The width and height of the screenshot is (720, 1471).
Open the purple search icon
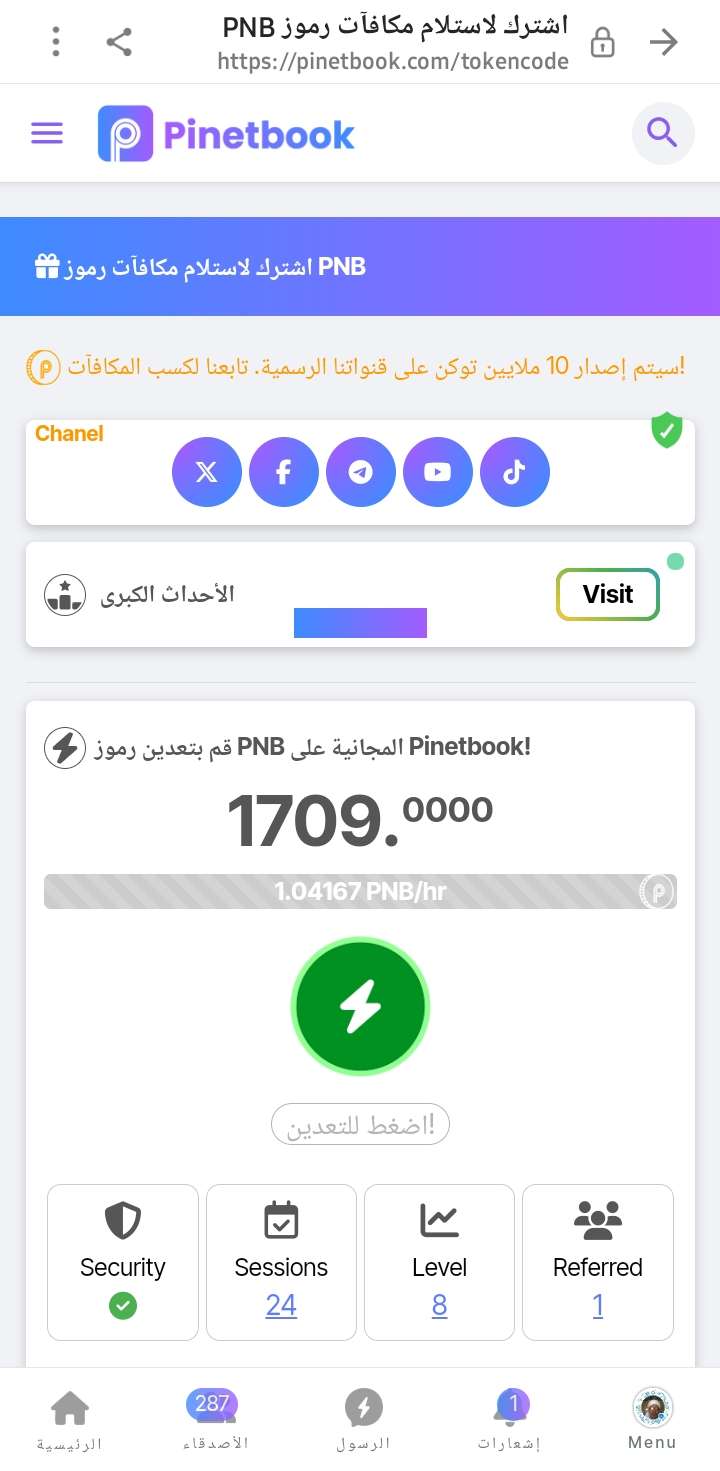point(662,133)
